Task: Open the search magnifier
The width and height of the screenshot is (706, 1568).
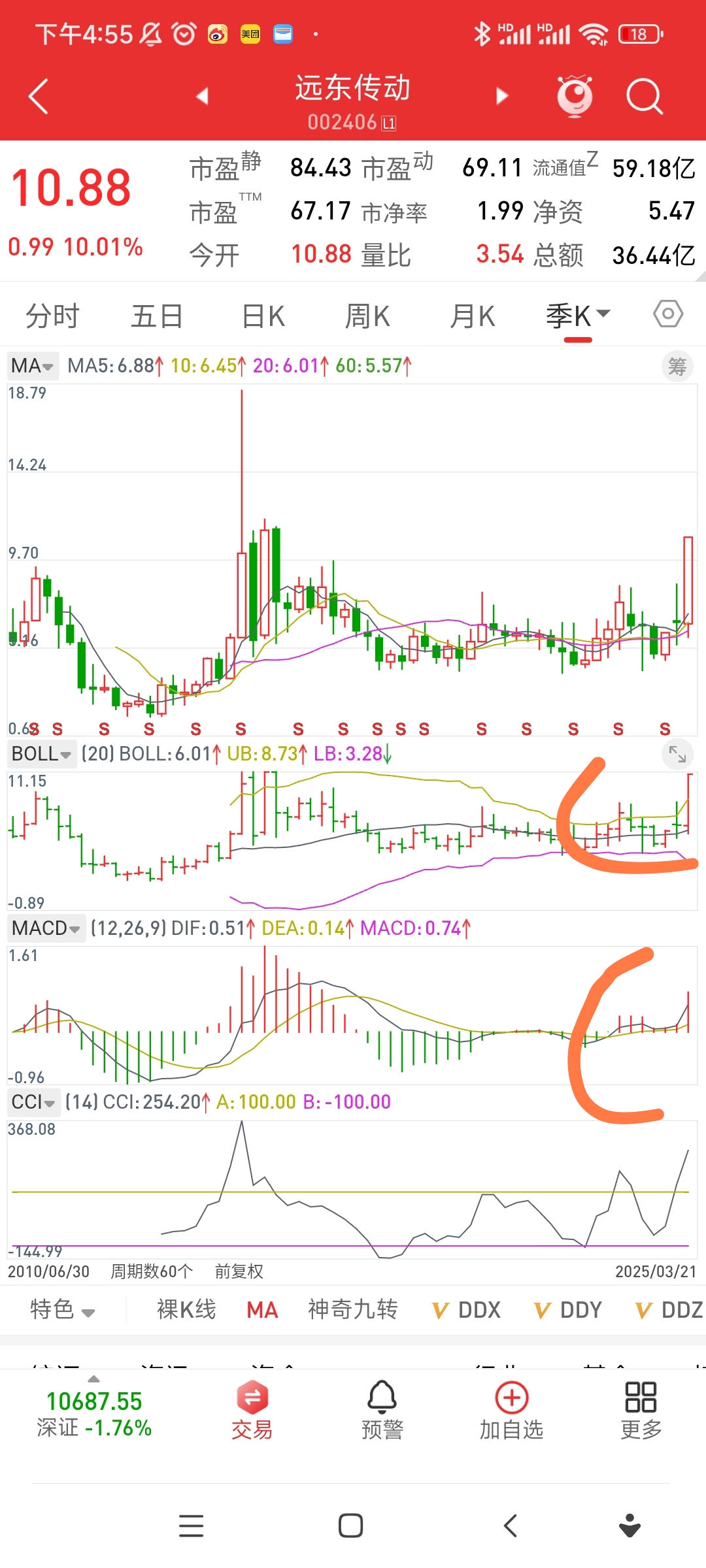Action: coord(644,97)
